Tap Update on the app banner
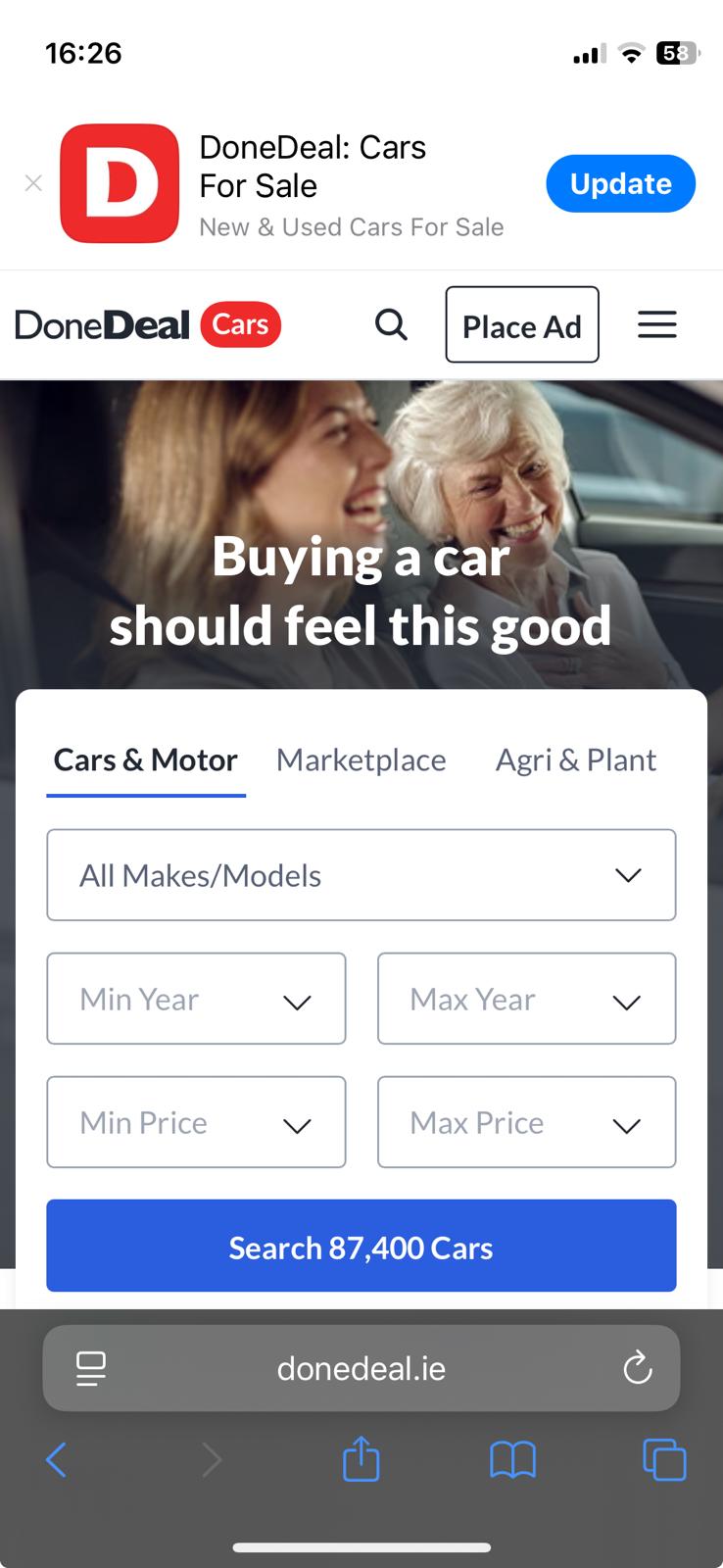The height and width of the screenshot is (1568, 723). tap(620, 183)
